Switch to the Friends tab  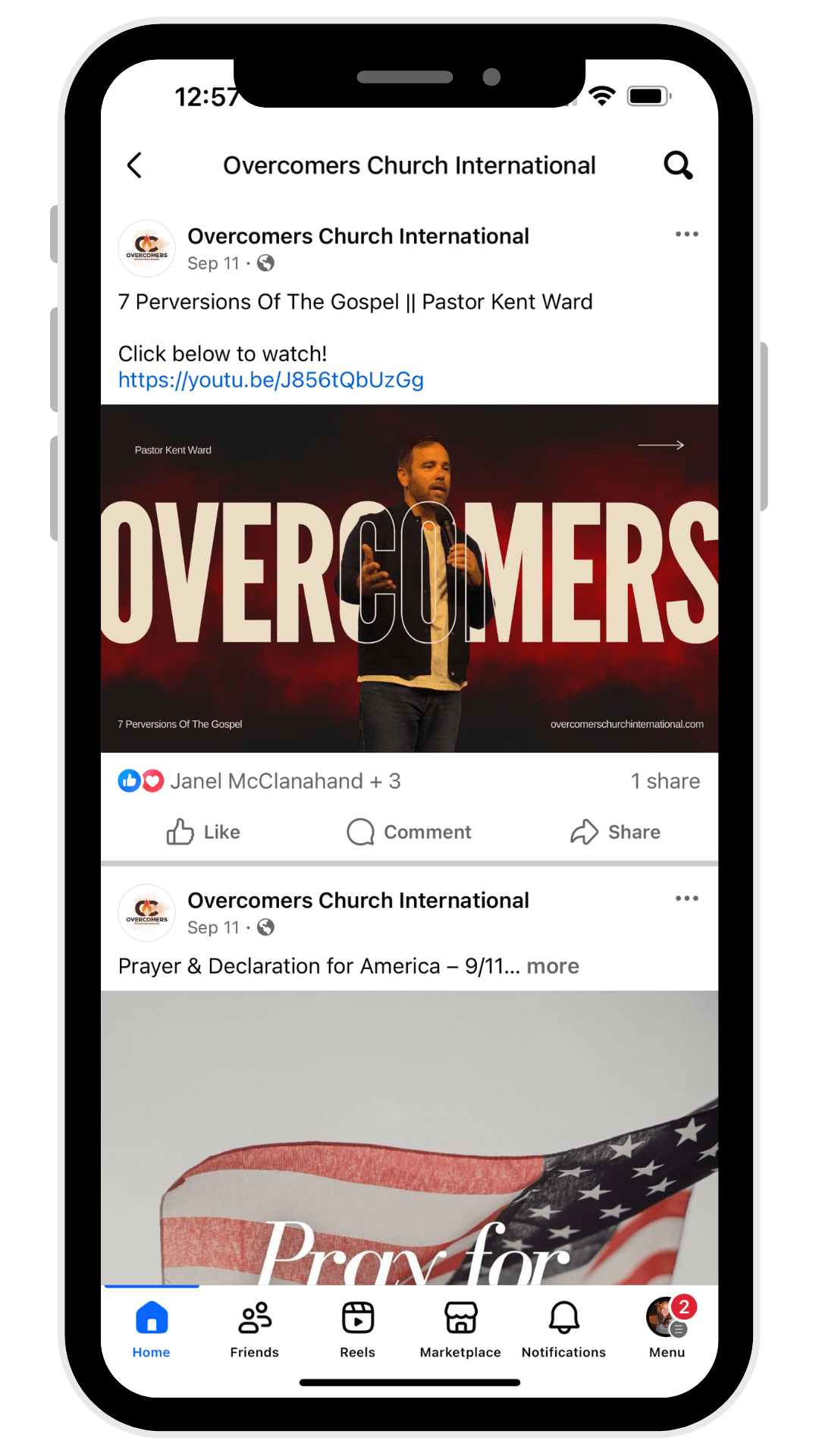coord(255,1329)
